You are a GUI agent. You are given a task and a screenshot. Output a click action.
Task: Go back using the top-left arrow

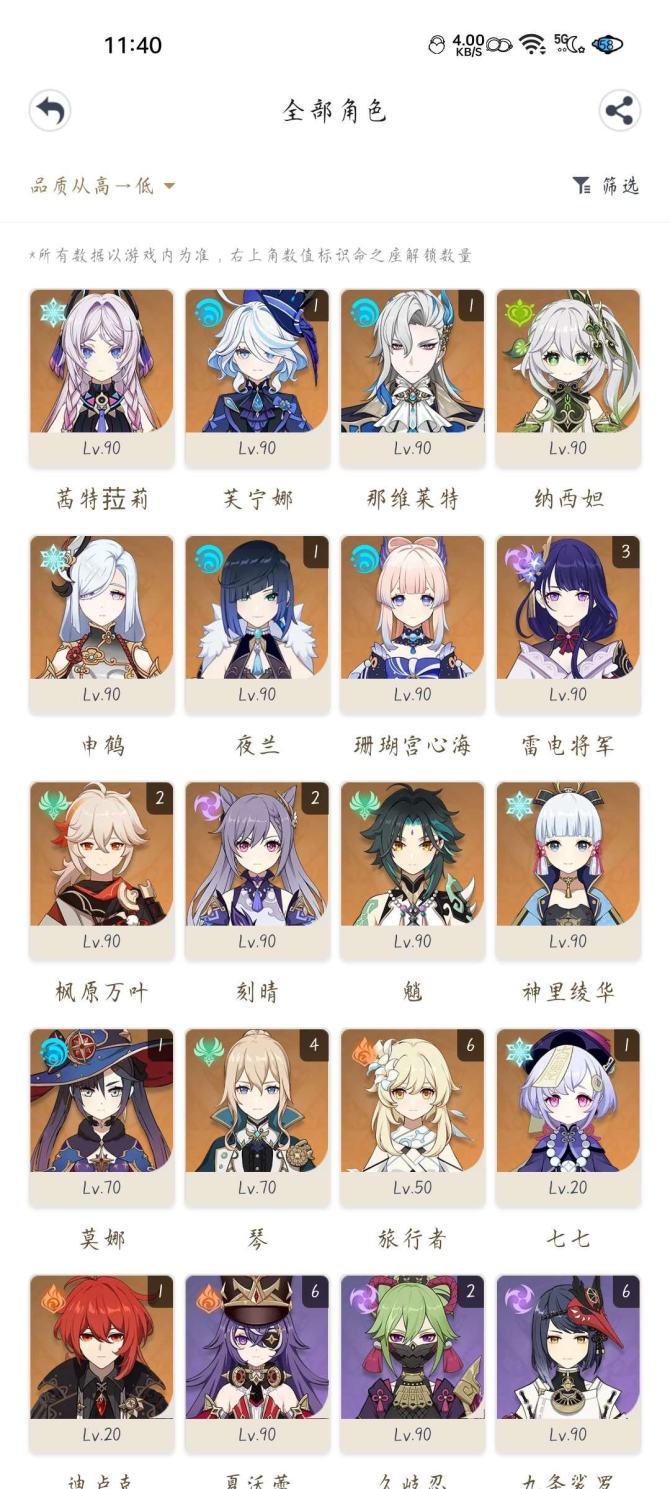(x=50, y=110)
